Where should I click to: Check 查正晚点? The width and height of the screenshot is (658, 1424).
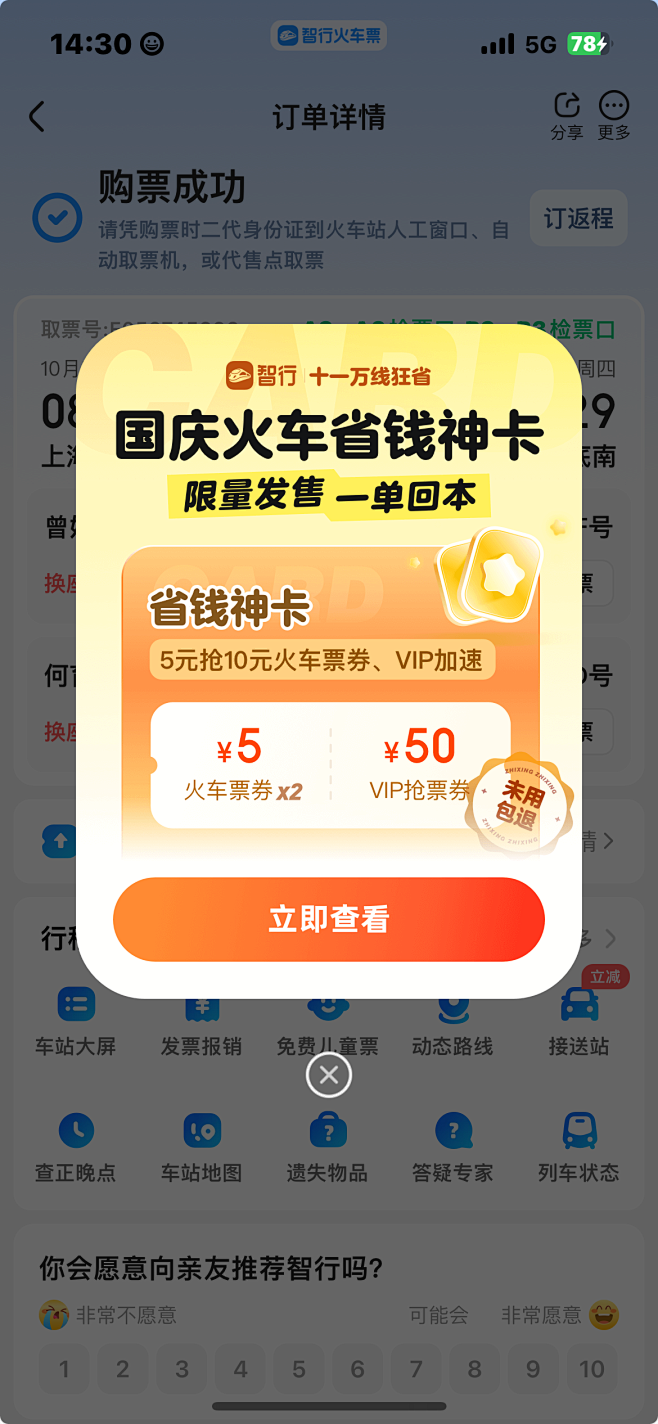tap(76, 1148)
